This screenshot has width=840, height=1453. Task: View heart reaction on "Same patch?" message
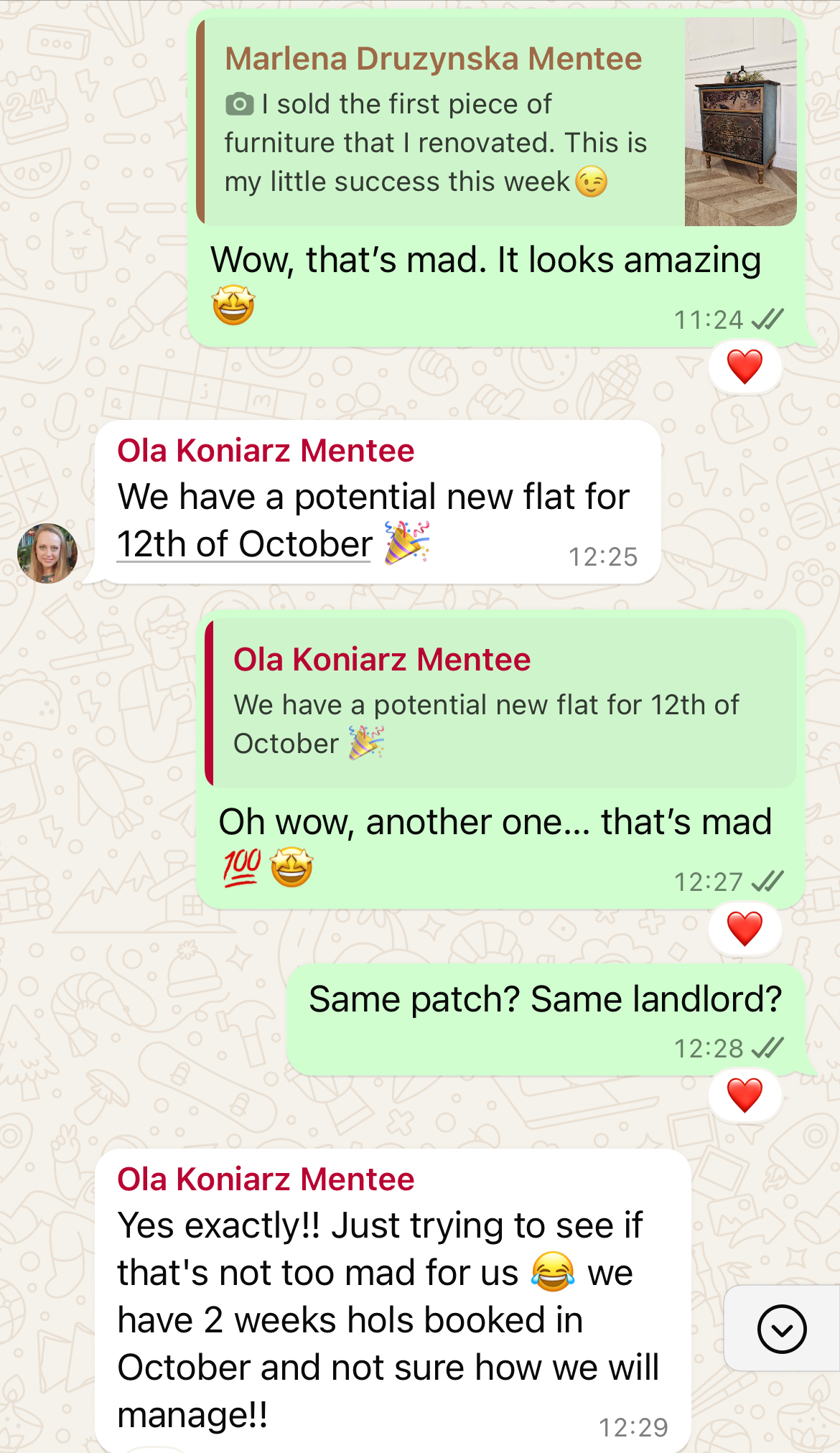click(745, 1095)
